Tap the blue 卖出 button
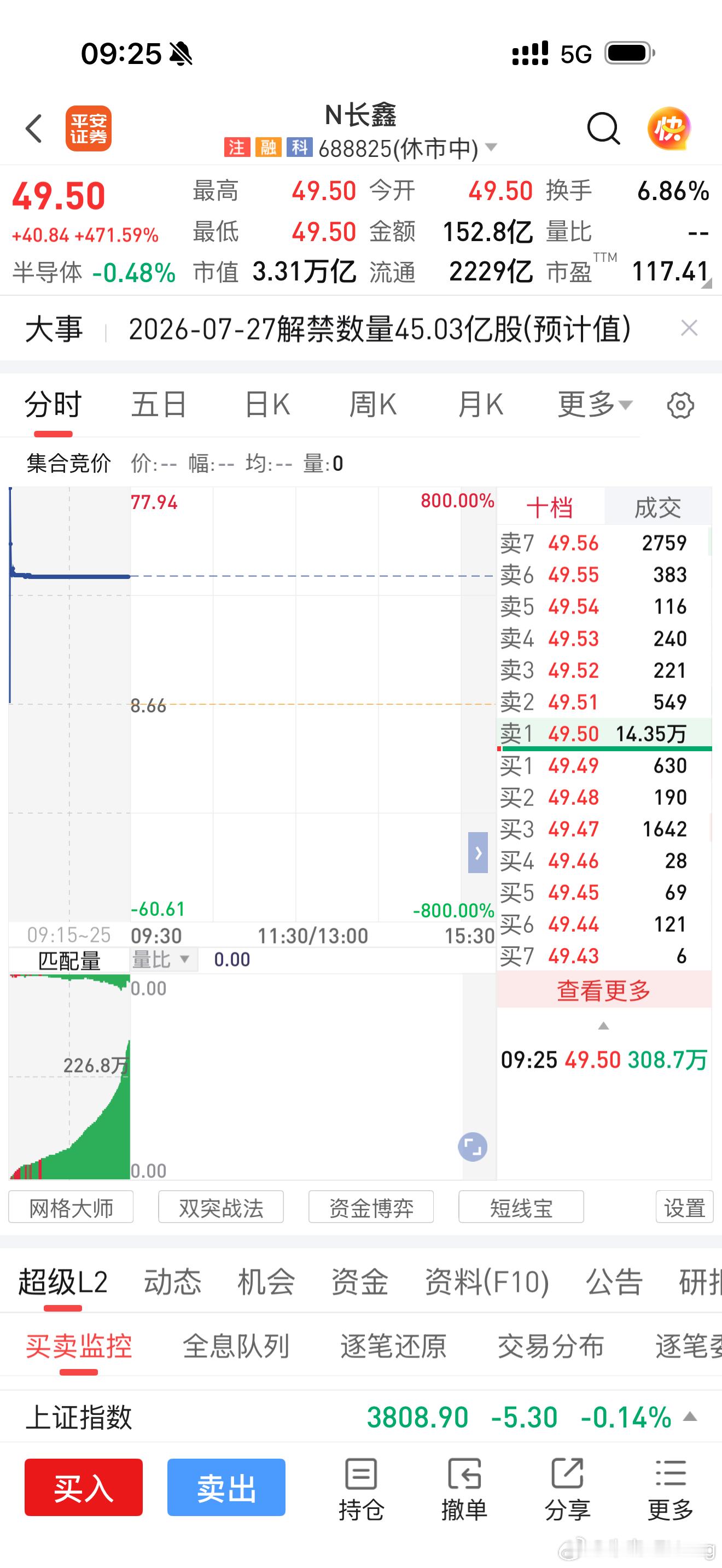The image size is (722, 1568). point(226,1488)
